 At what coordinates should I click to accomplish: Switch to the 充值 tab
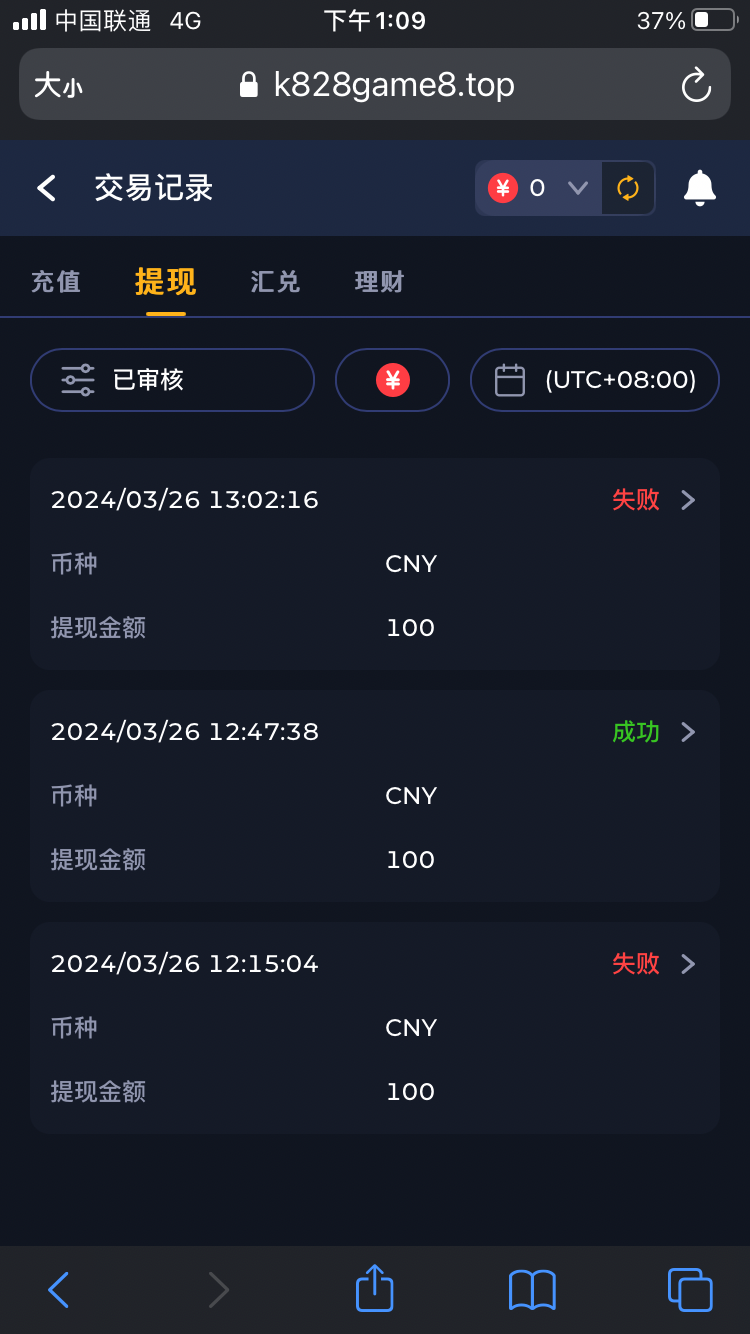pos(56,282)
